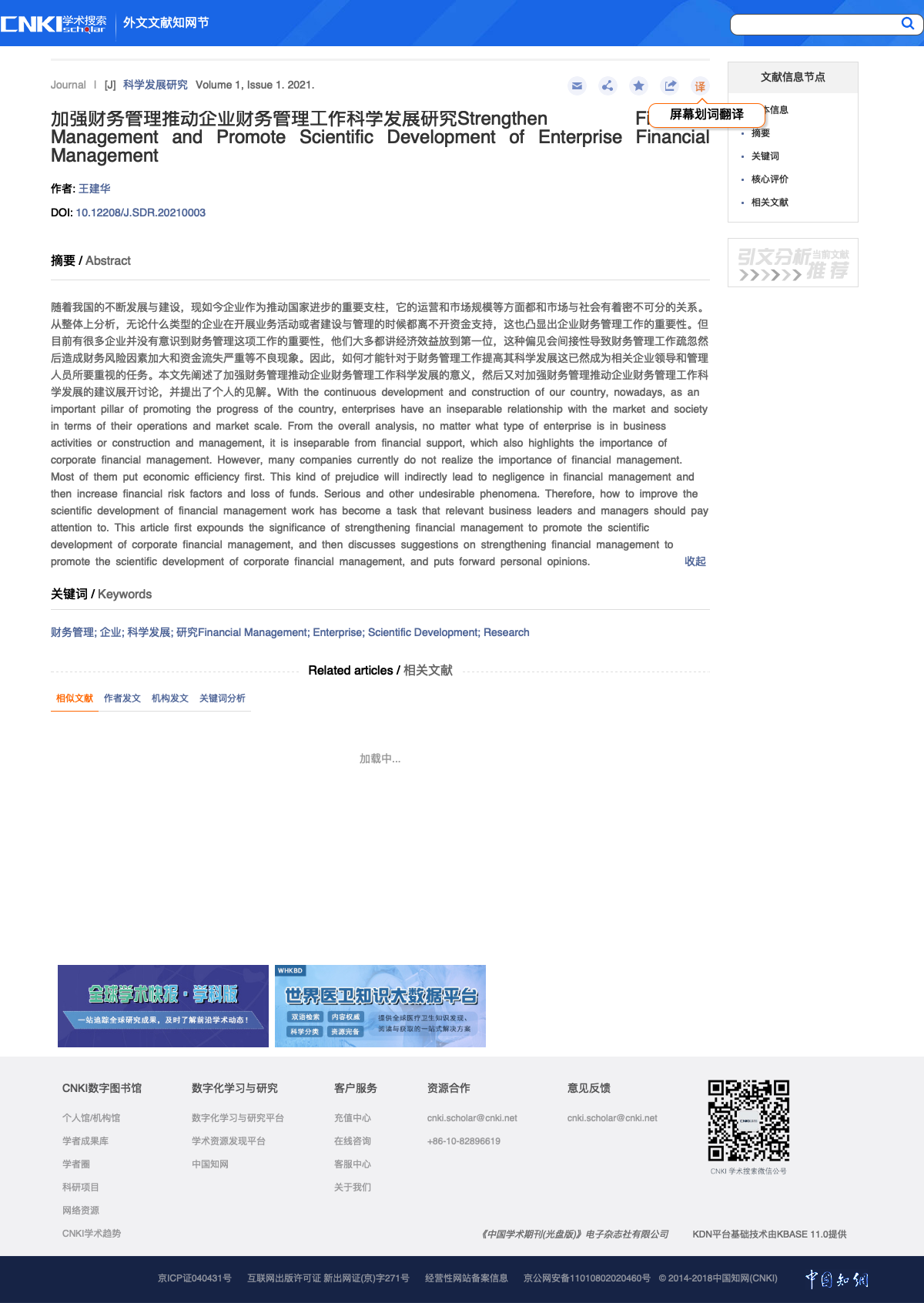Open footer link 学者成果库
924x1303 pixels.
[x=85, y=1141]
